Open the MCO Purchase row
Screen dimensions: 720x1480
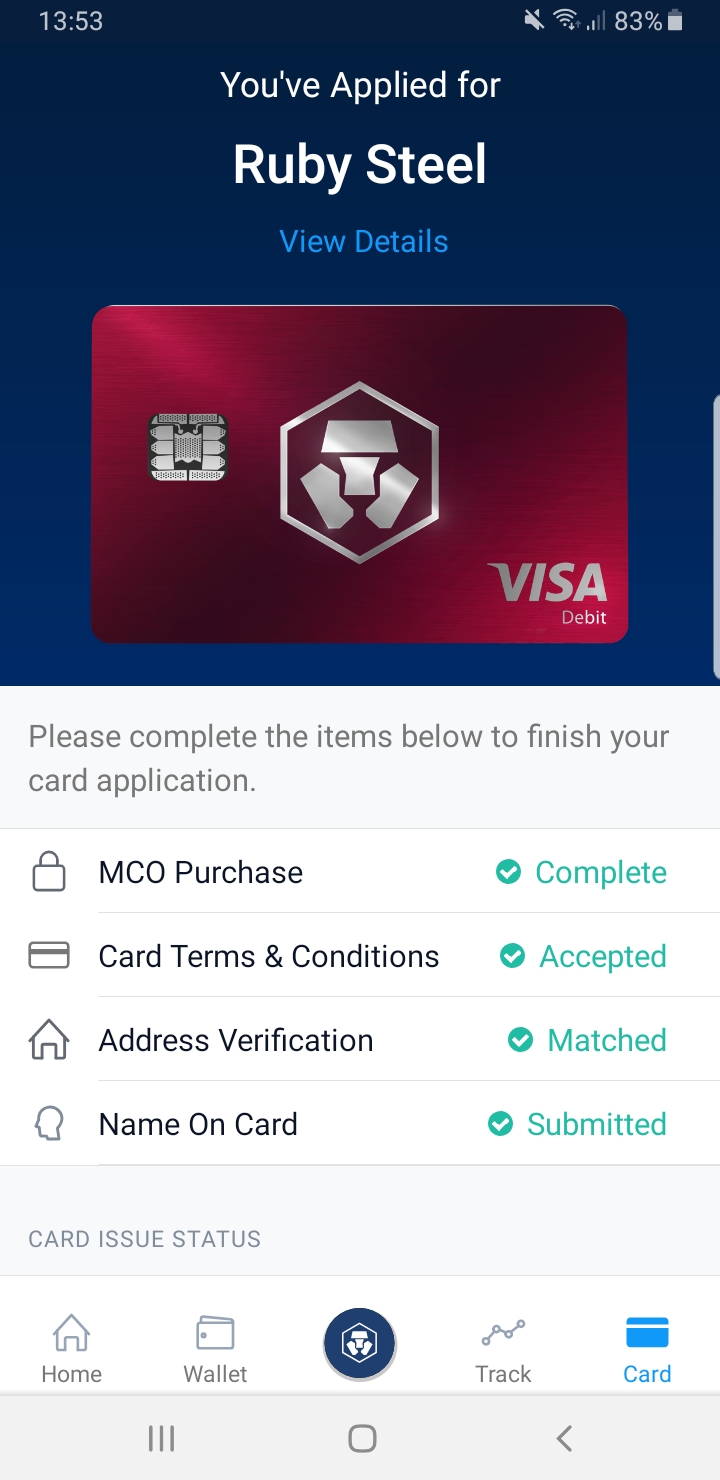click(360, 872)
